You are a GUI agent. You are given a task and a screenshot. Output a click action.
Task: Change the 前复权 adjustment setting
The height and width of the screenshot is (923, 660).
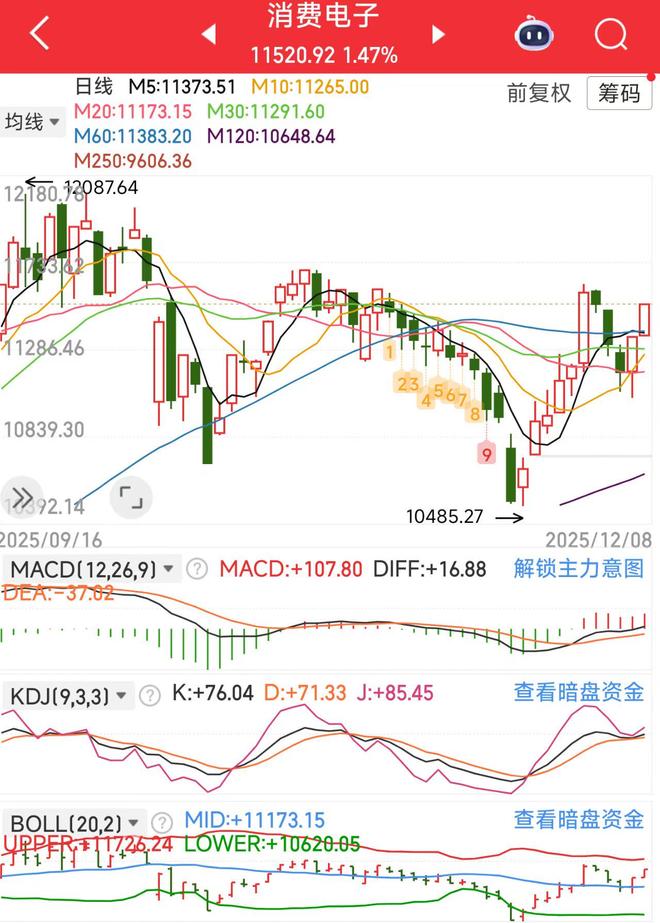click(539, 94)
